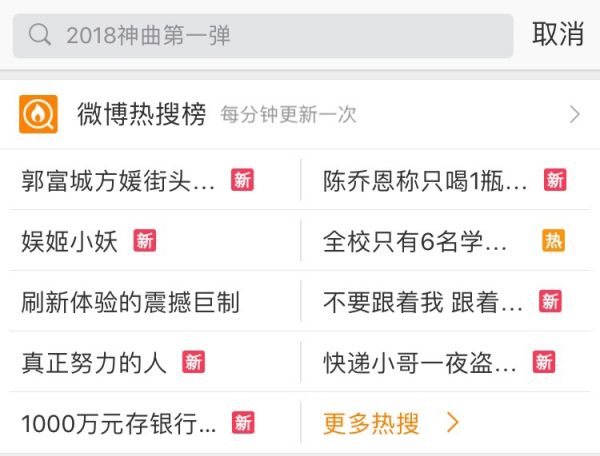Open the 微博热搜榜 ranking page
Image resolution: width=600 pixels, height=456 pixels.
coord(300,115)
